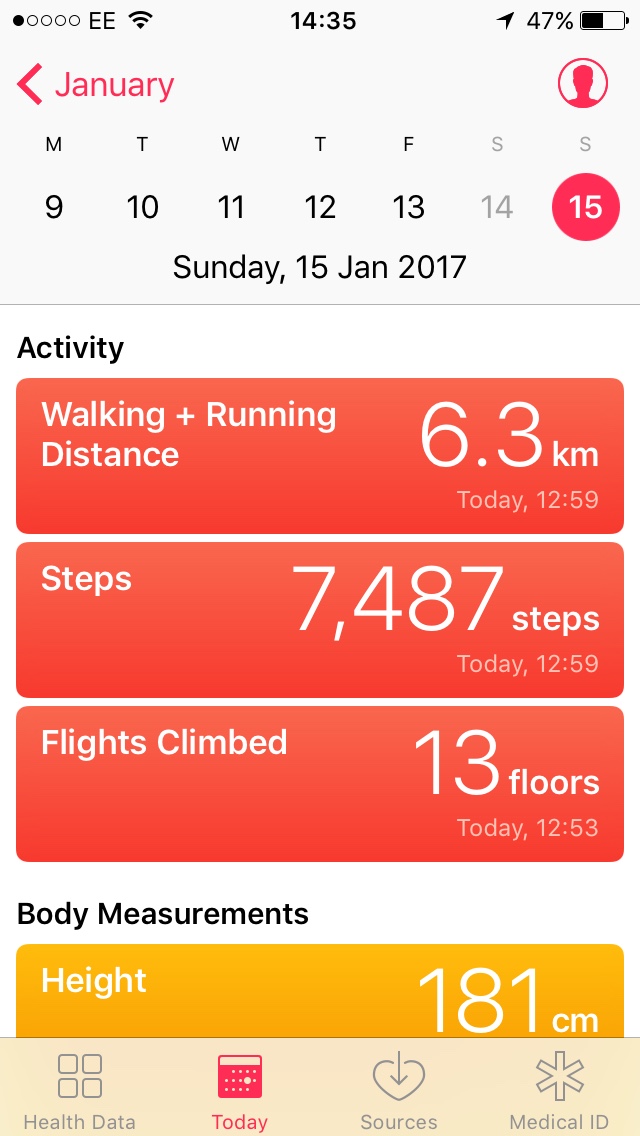Open Walking + Running Distance card
The height and width of the screenshot is (1136, 640).
[320, 455]
